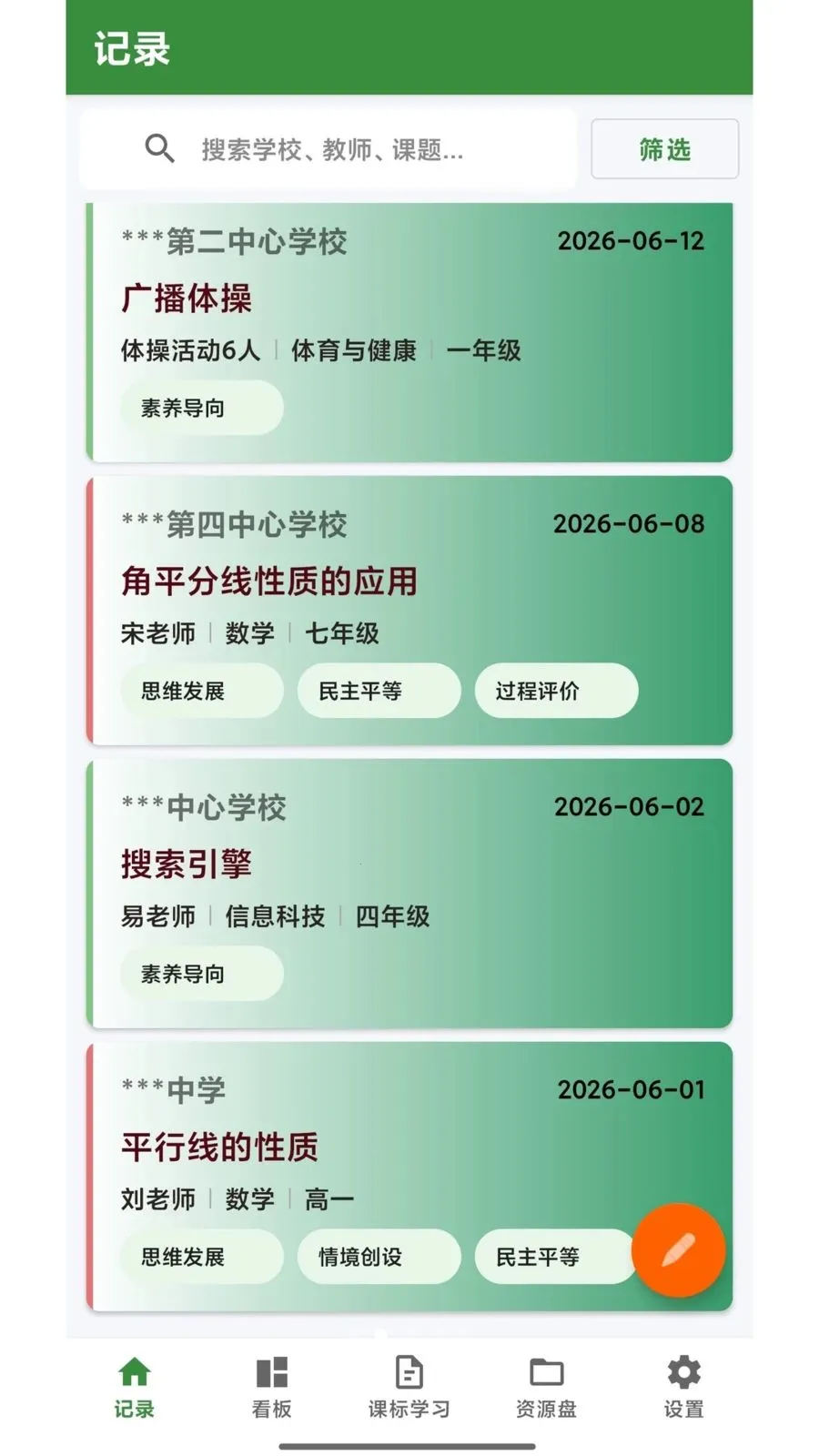This screenshot has width=819, height=1456.
Task: Open the 设置 tab
Action: point(683,1388)
